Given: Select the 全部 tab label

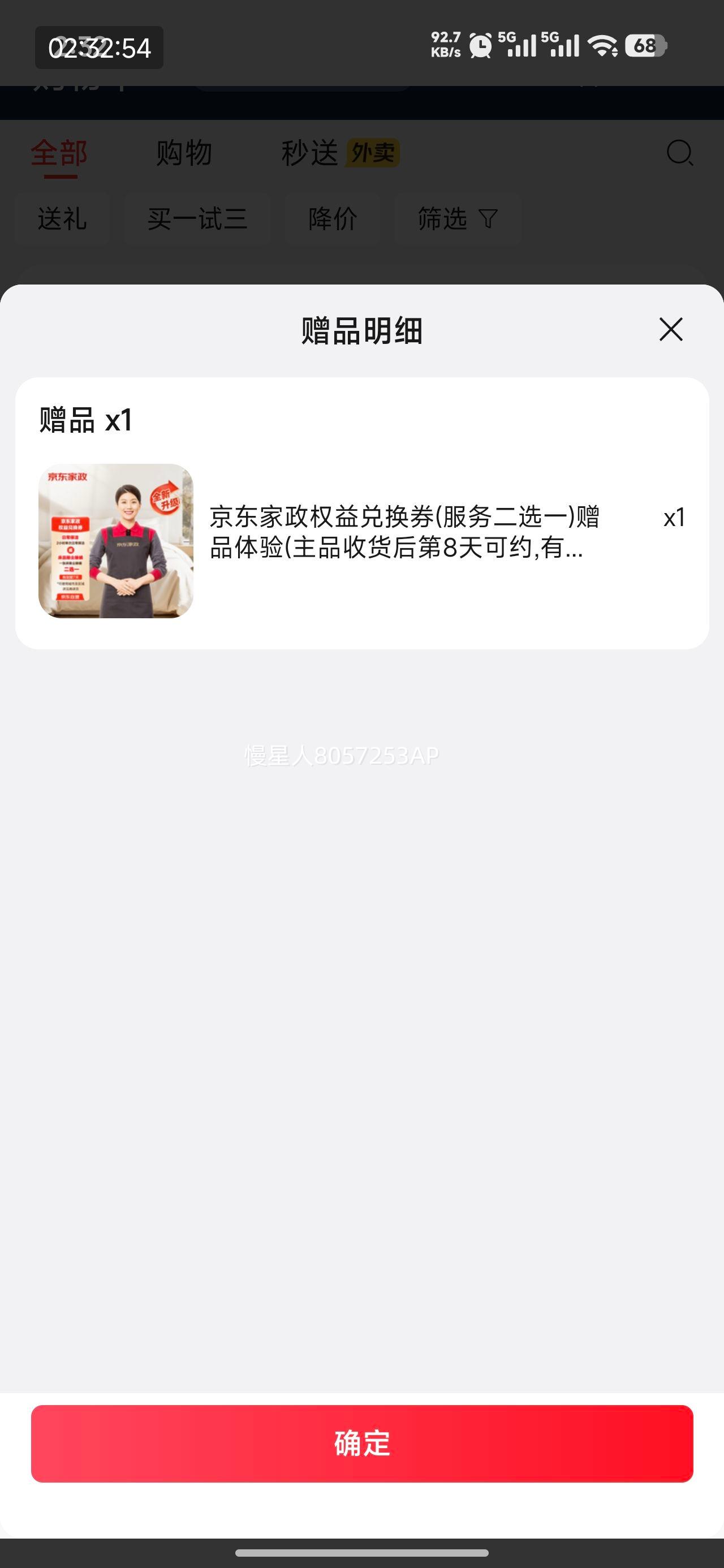Looking at the screenshot, I should pos(60,153).
